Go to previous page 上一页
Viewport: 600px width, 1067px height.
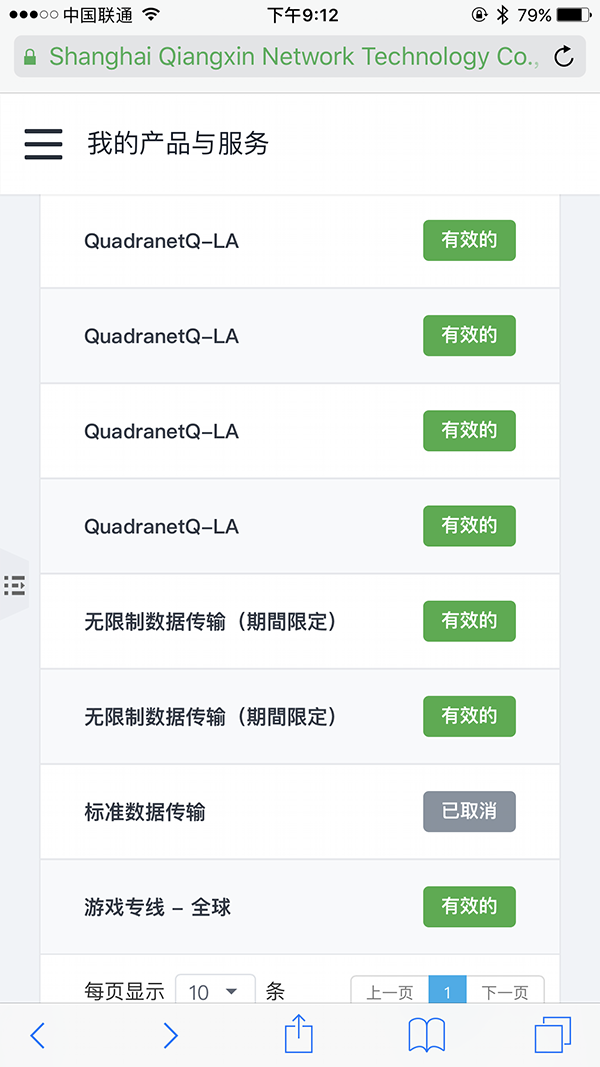tap(390, 992)
